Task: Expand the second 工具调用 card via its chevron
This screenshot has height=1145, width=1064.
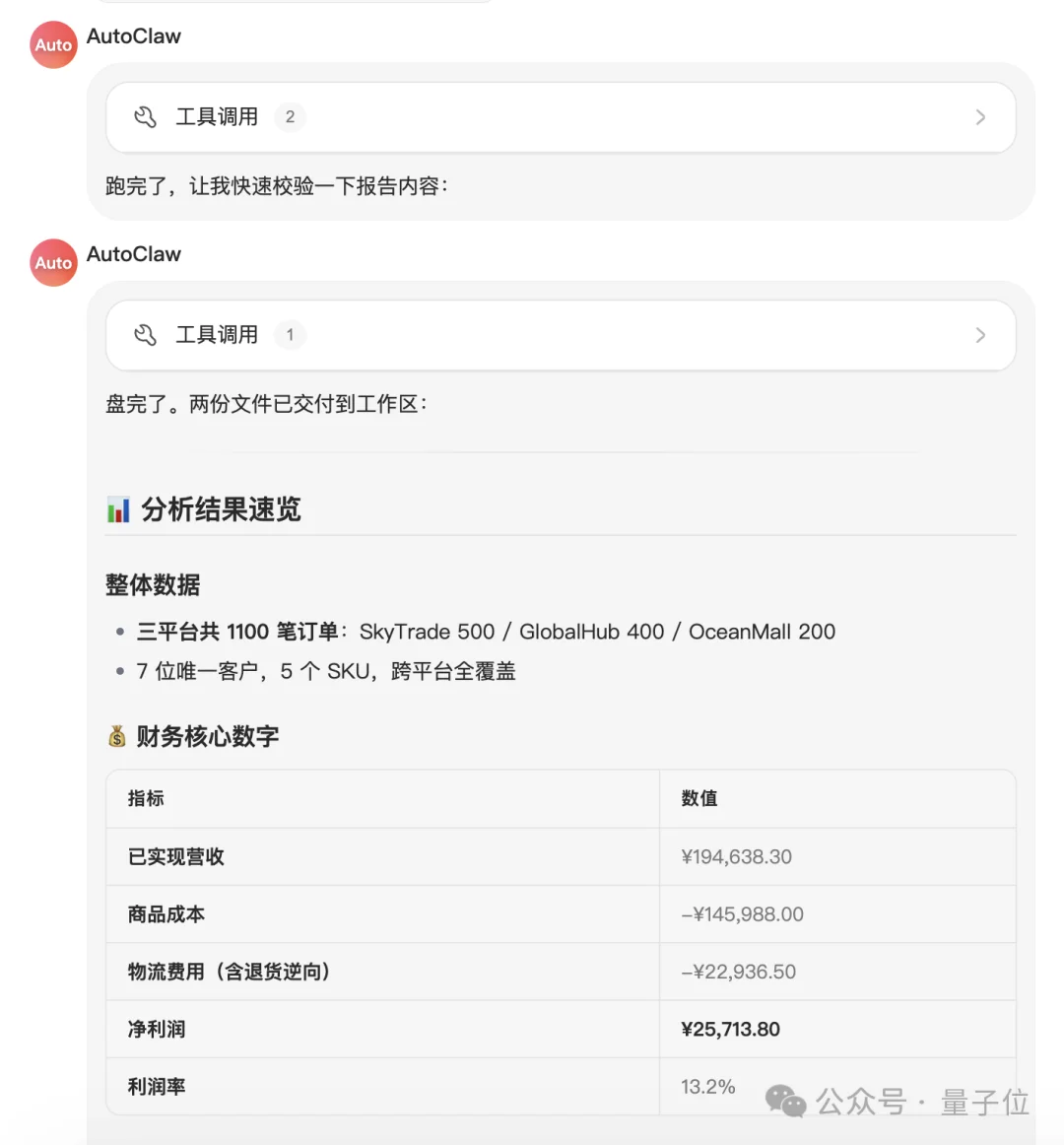Action: point(980,335)
